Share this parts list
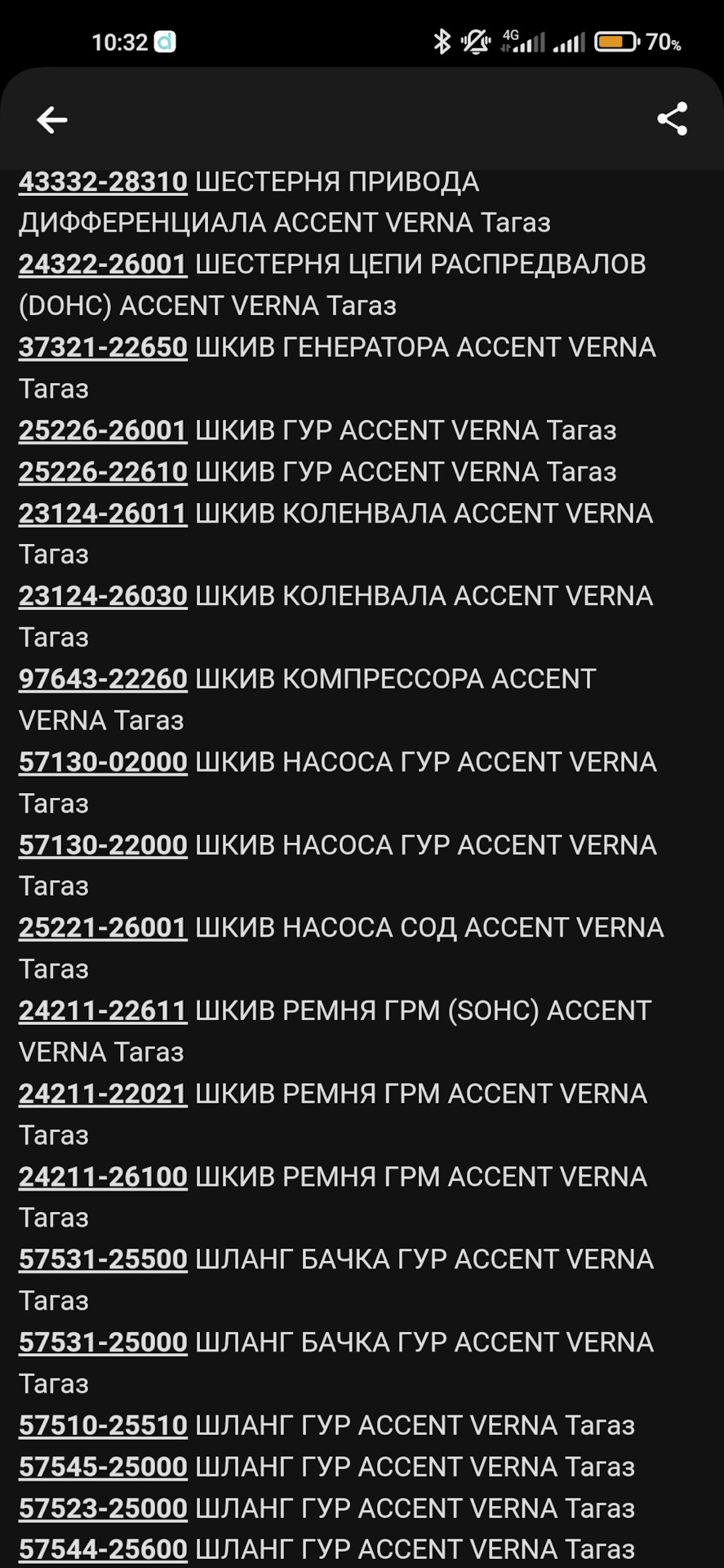The height and width of the screenshot is (1568, 724). click(x=672, y=119)
